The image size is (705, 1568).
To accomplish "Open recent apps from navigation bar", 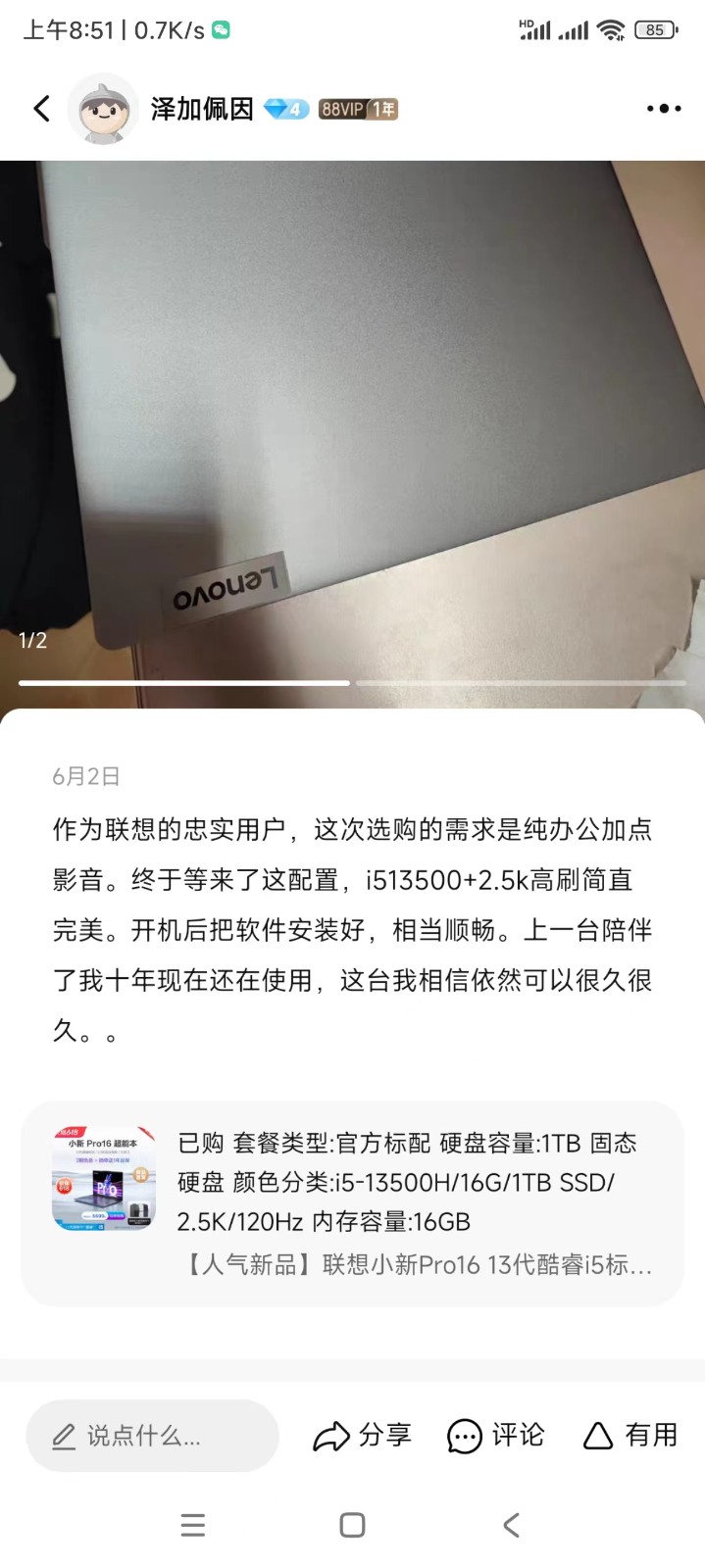I will click(193, 1525).
